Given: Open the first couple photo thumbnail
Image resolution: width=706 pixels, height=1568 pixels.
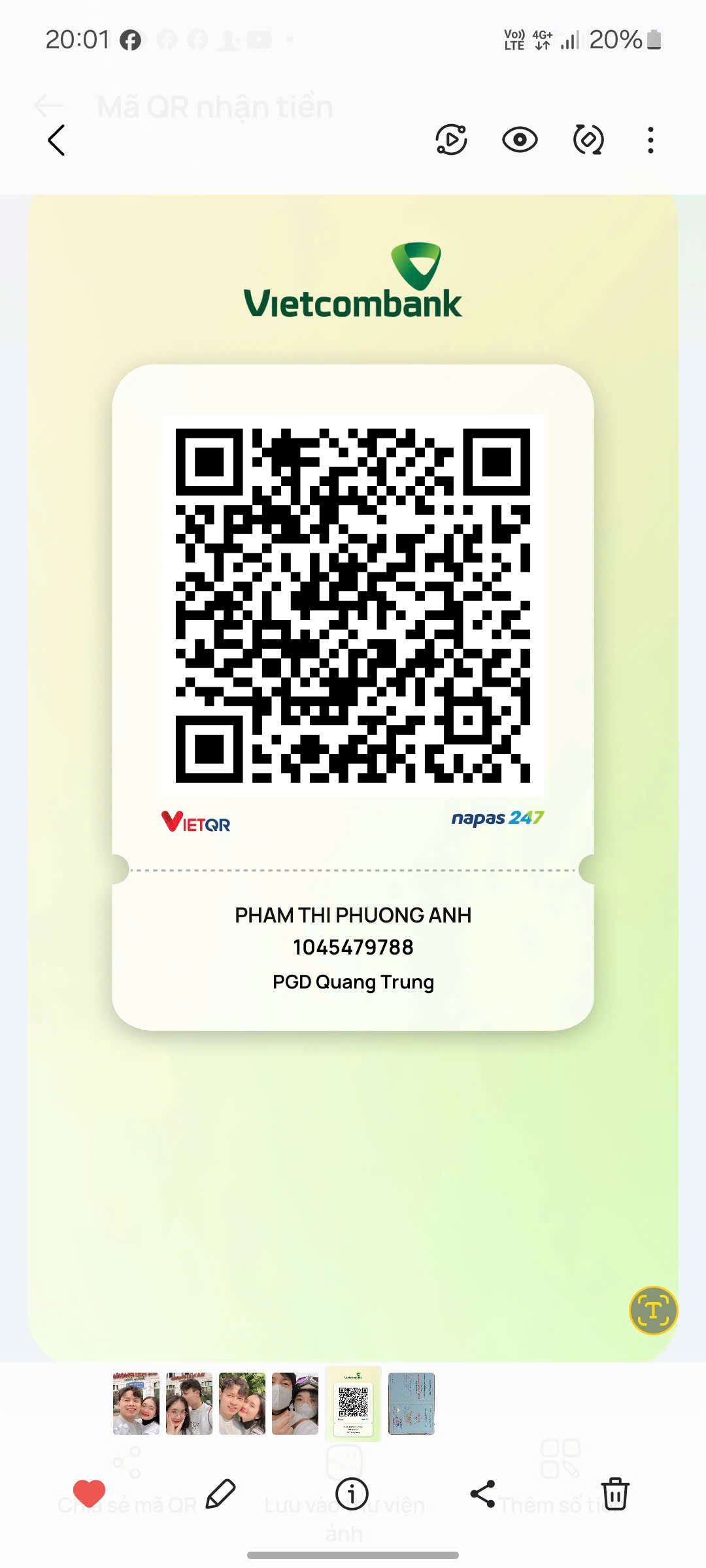Looking at the screenshot, I should (136, 1403).
